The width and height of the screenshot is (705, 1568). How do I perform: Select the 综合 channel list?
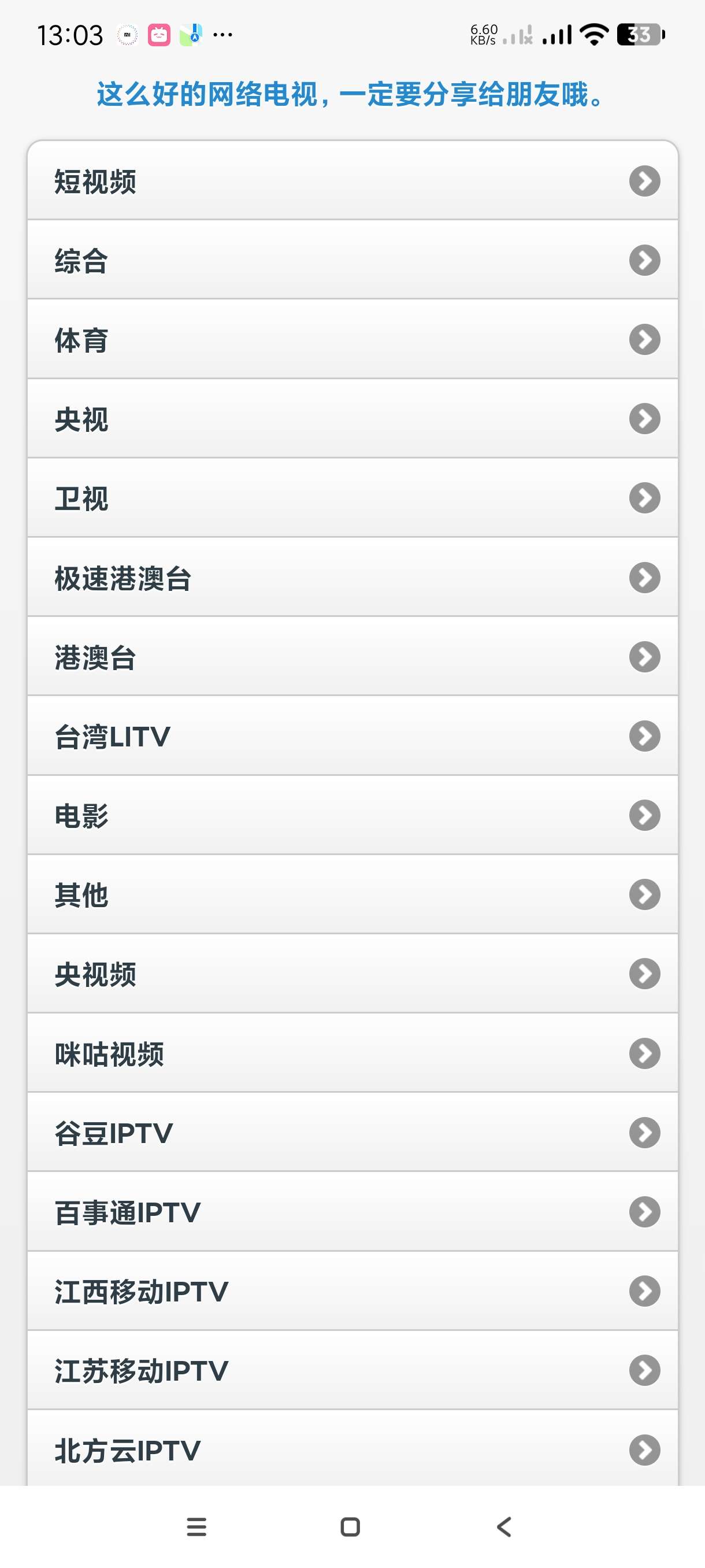pyautogui.click(x=352, y=260)
